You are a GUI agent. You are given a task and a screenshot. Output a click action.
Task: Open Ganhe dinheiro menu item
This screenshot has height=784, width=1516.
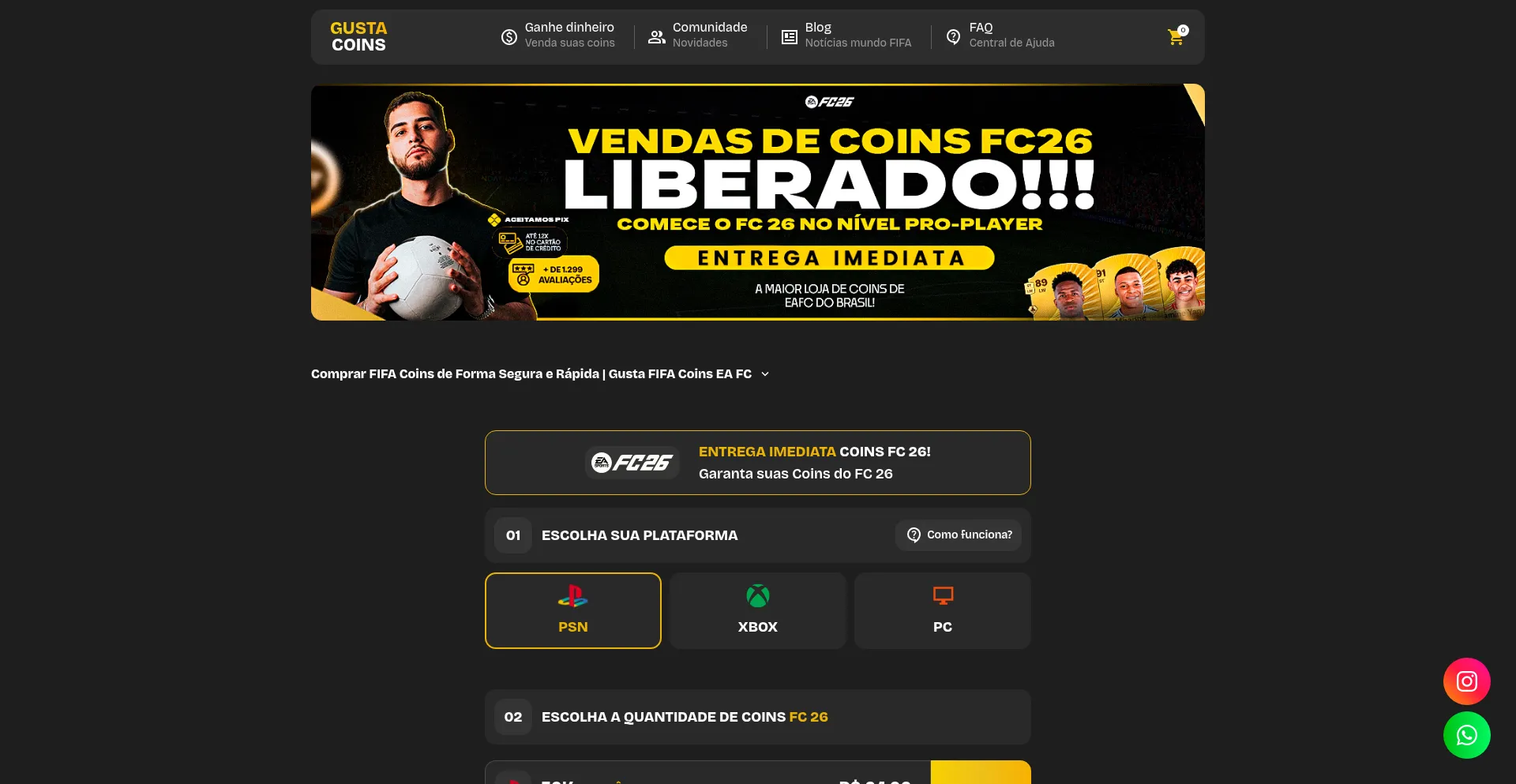click(558, 36)
